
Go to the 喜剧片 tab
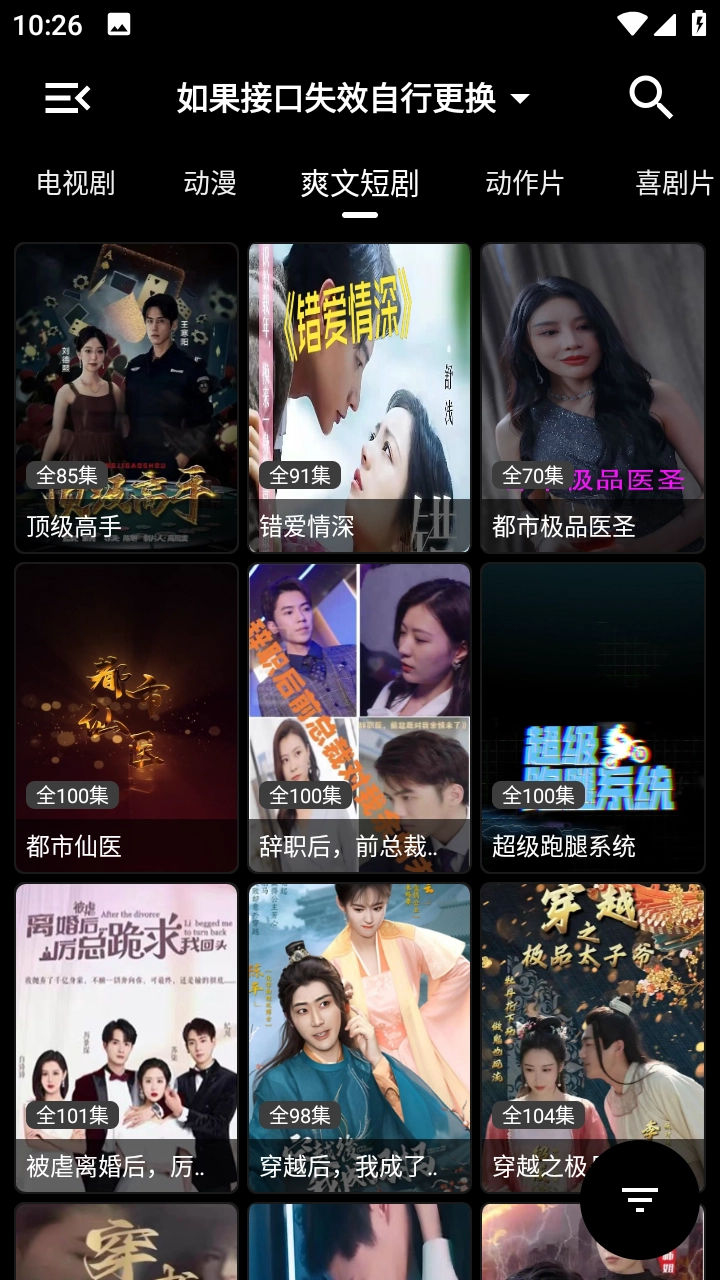[674, 183]
